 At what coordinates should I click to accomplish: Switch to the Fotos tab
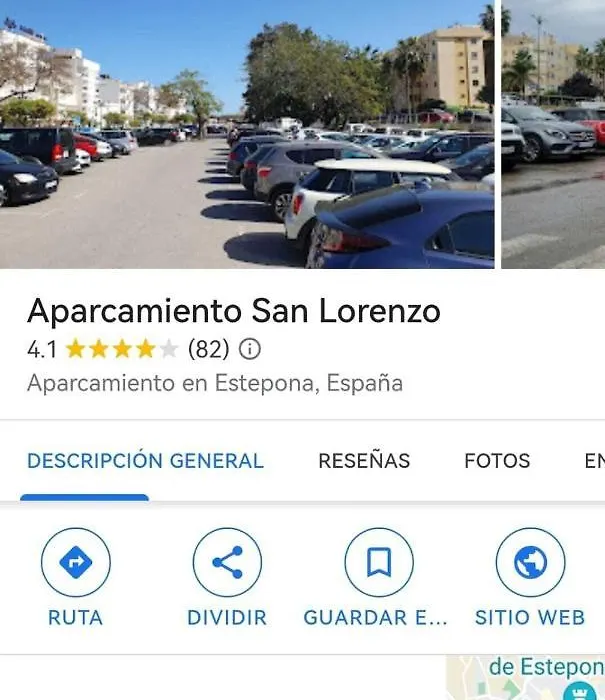[497, 461]
